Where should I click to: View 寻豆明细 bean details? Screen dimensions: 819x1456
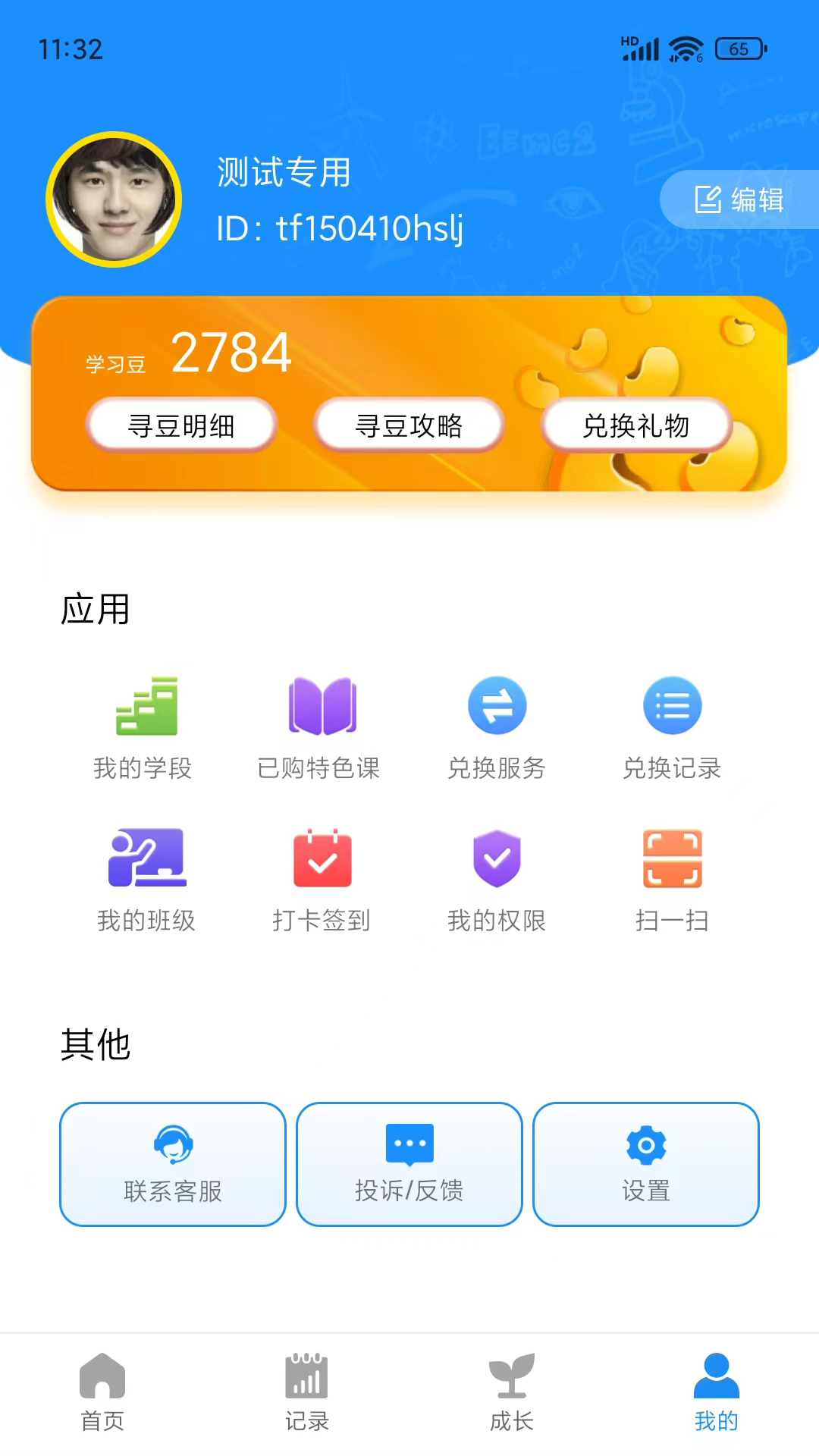coord(180,425)
